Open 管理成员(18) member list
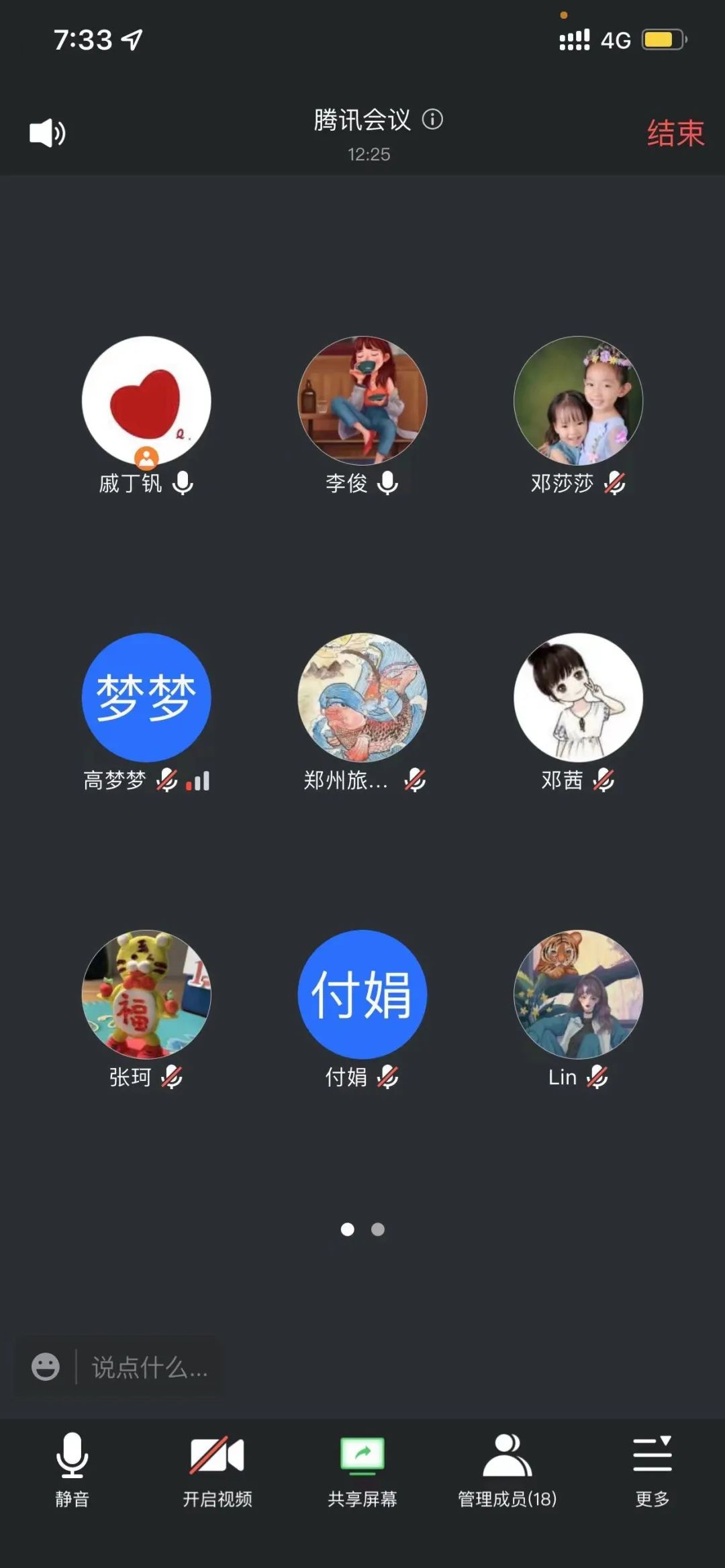Screen dimensions: 725x1568 (507, 1469)
